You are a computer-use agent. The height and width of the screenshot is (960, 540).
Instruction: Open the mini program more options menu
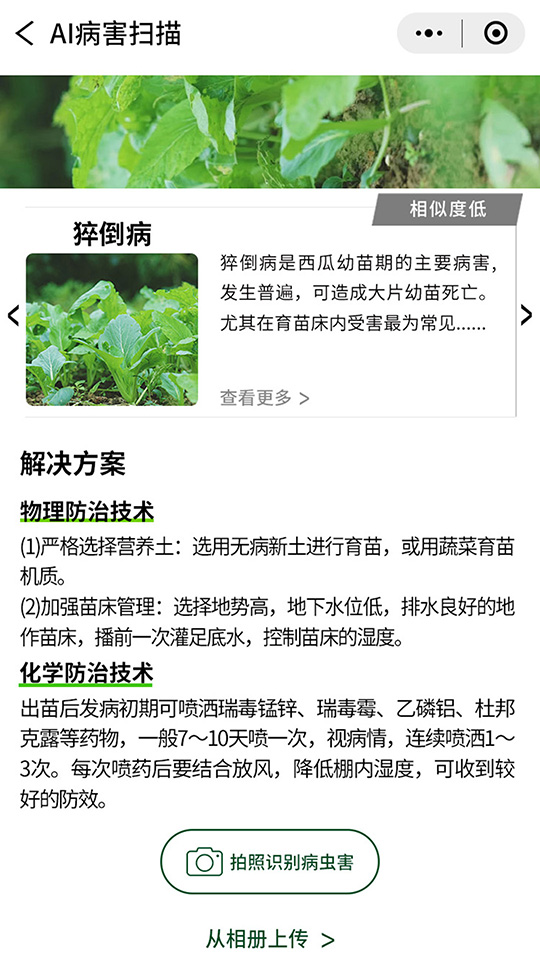tap(429, 34)
